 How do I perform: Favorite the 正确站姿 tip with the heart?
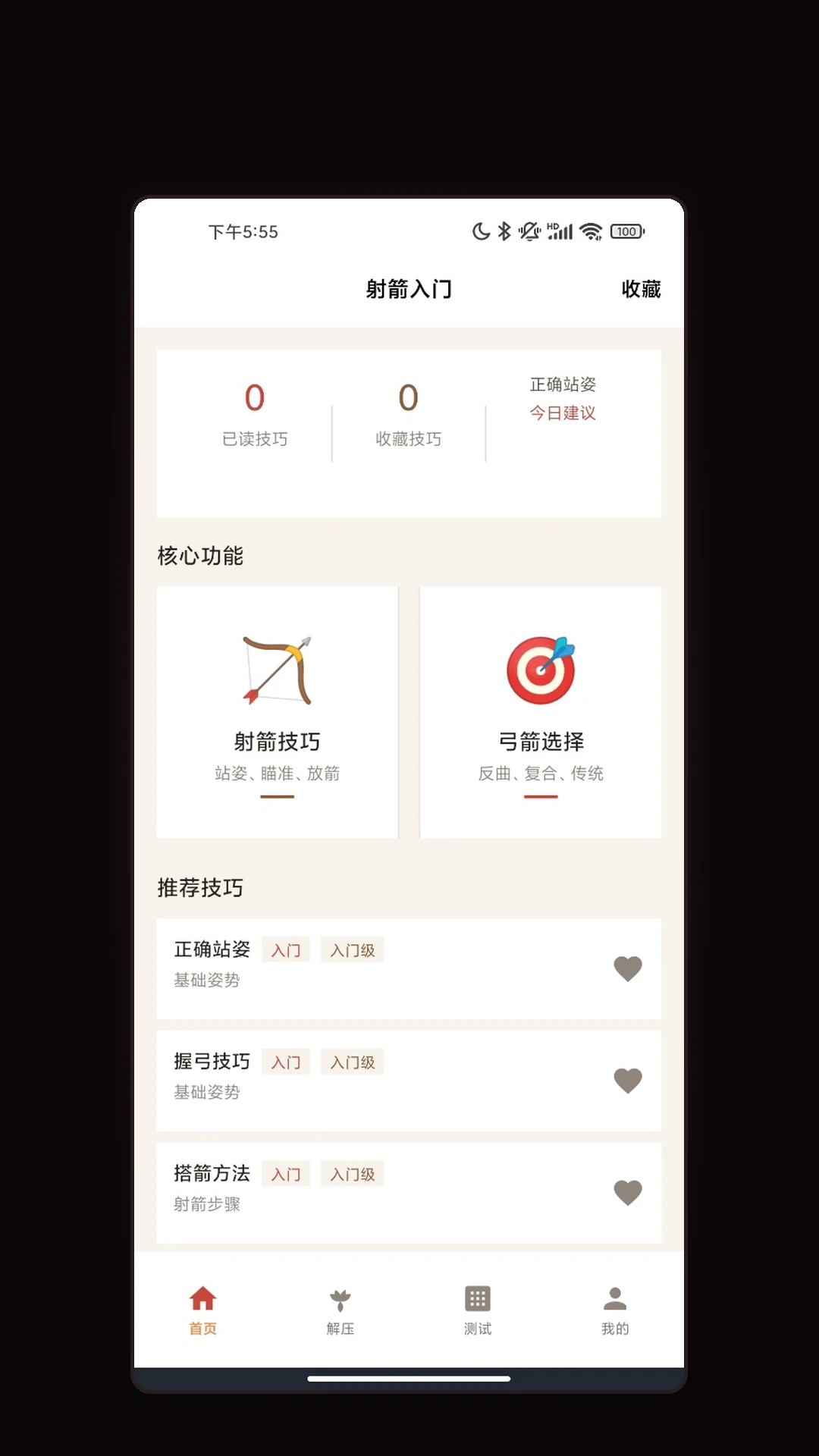(627, 968)
